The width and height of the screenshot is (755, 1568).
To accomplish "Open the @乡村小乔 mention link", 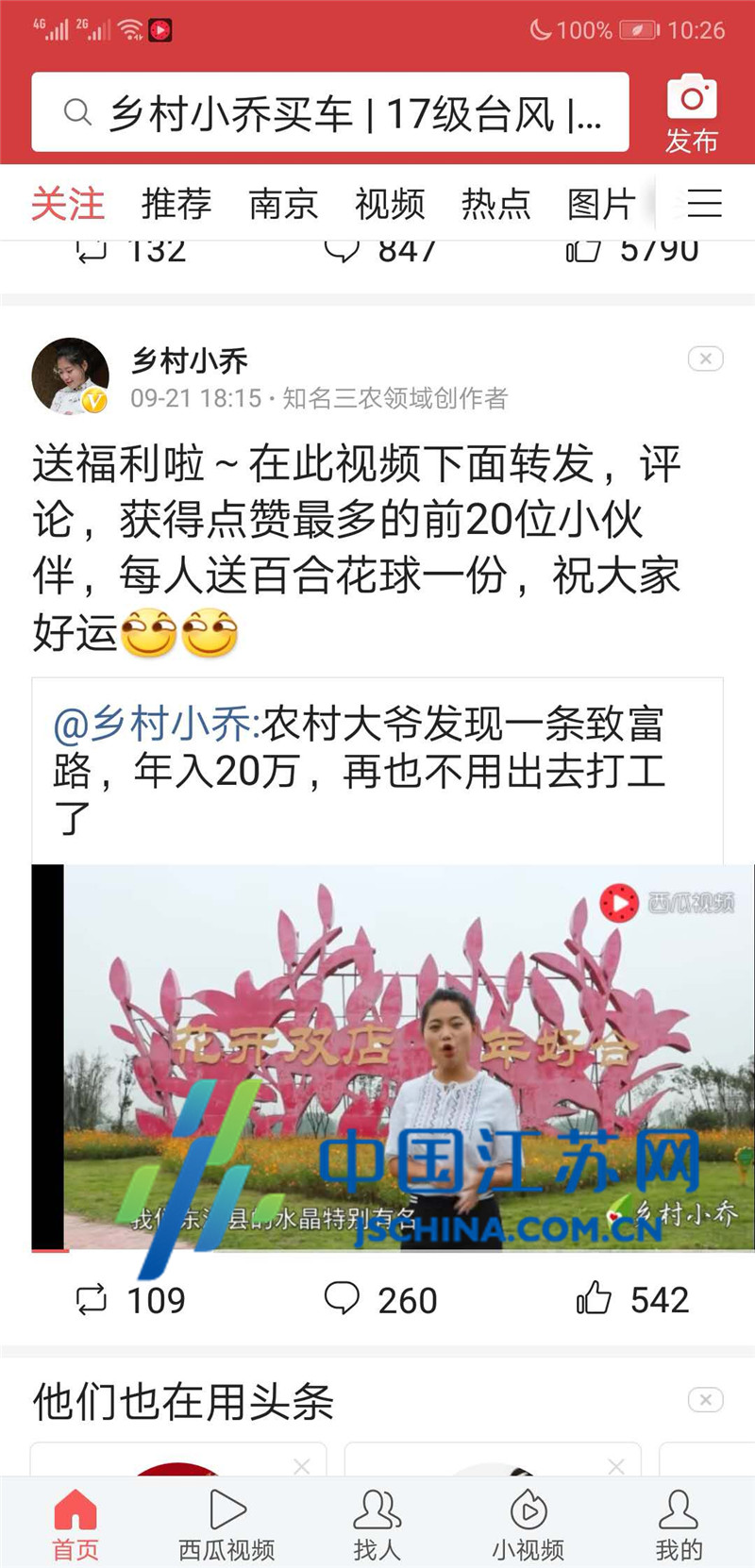I will 156,725.
